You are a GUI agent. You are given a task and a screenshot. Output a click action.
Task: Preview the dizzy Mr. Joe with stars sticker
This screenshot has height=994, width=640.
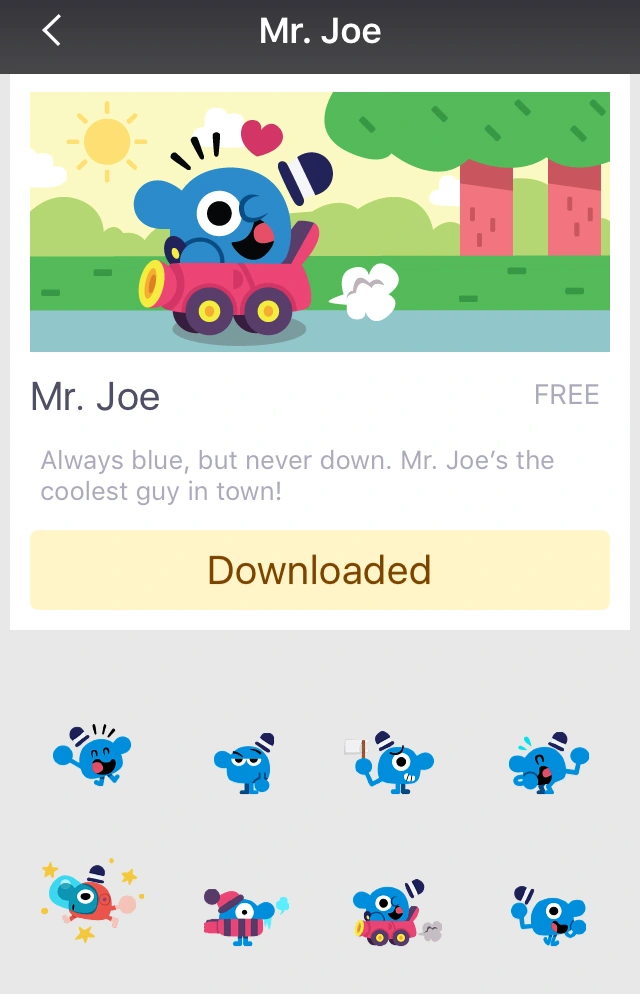(91, 900)
